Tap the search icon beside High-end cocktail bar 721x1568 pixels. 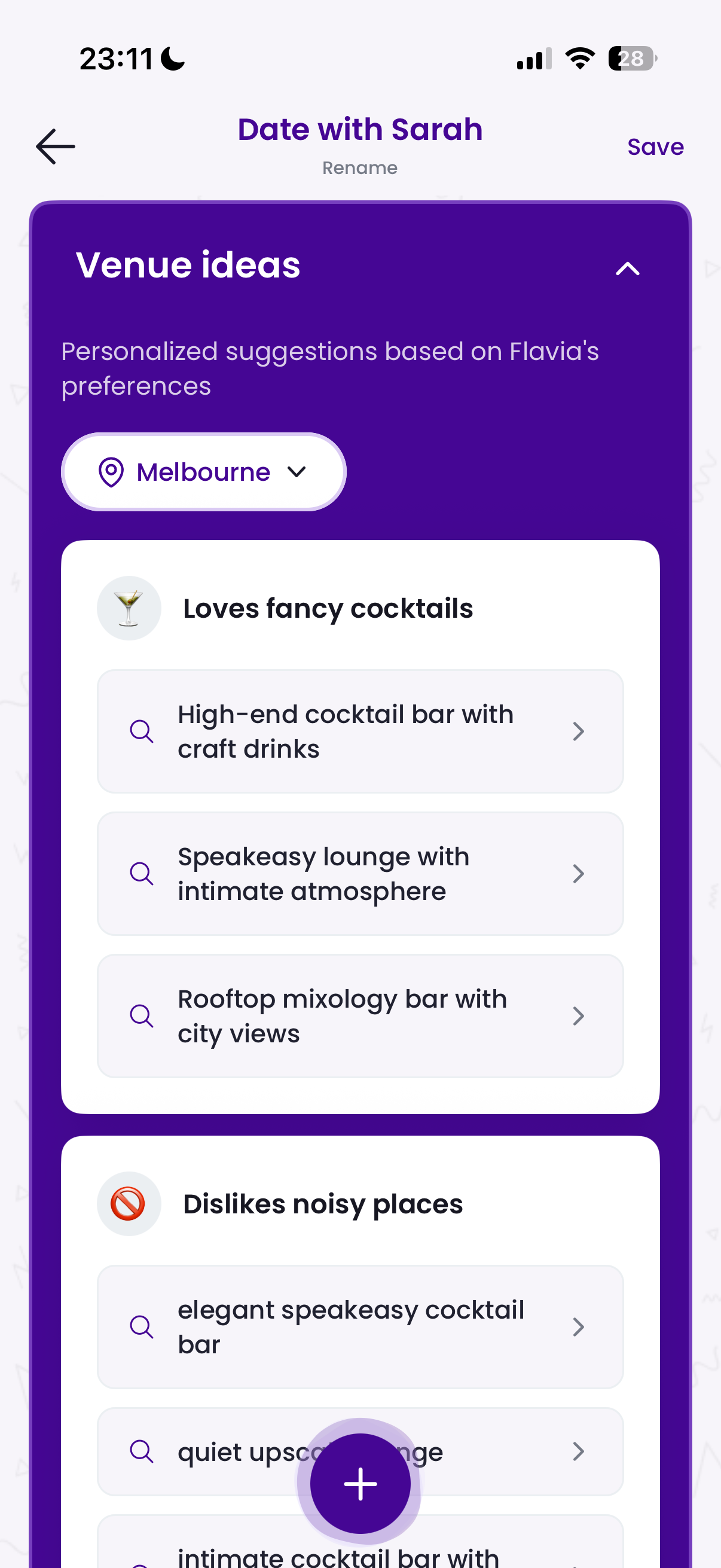142,731
